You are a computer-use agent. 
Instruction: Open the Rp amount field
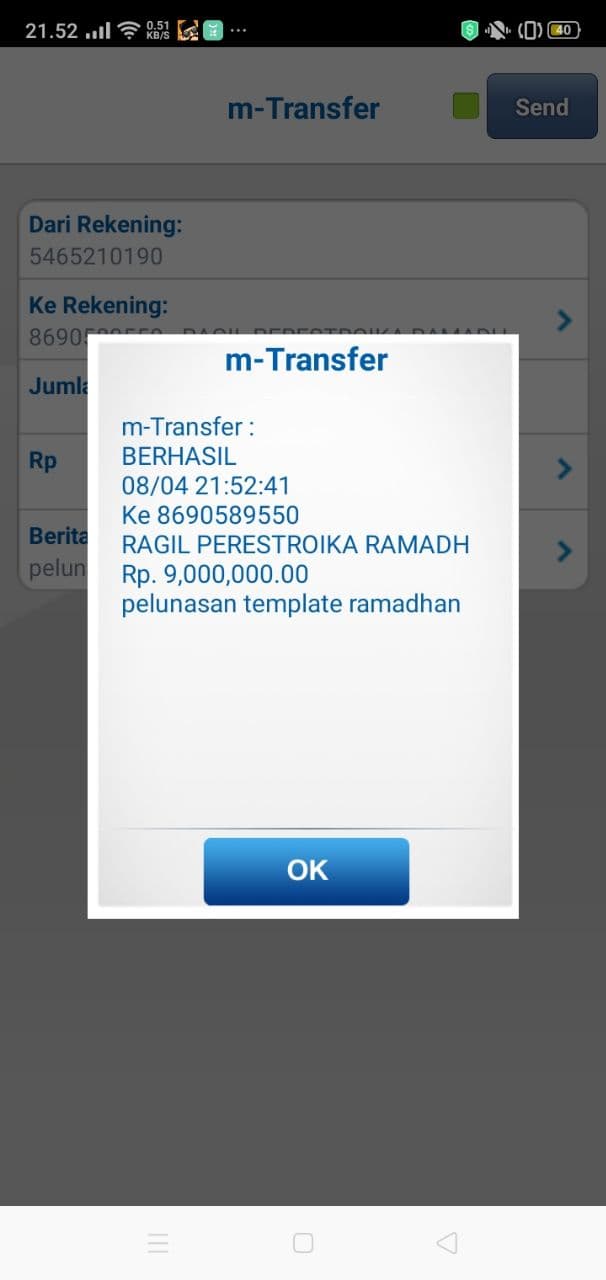(563, 468)
